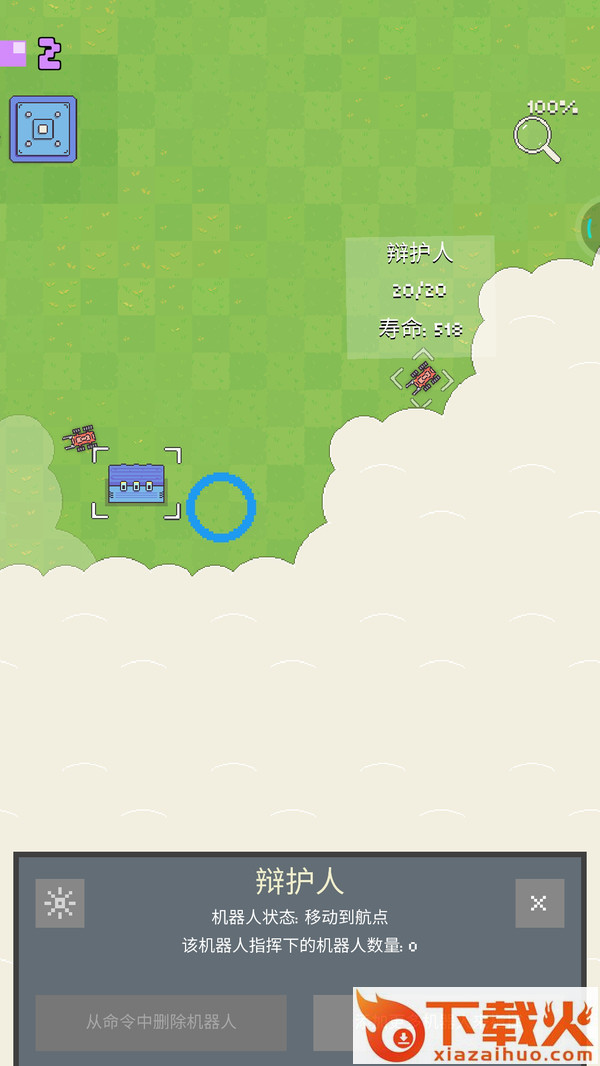Tap the magnifier zoom icon

pos(537,139)
